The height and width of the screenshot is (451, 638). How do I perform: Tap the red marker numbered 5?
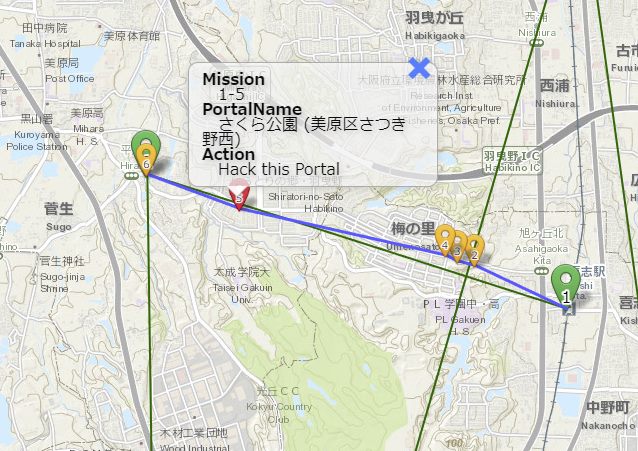tap(239, 197)
